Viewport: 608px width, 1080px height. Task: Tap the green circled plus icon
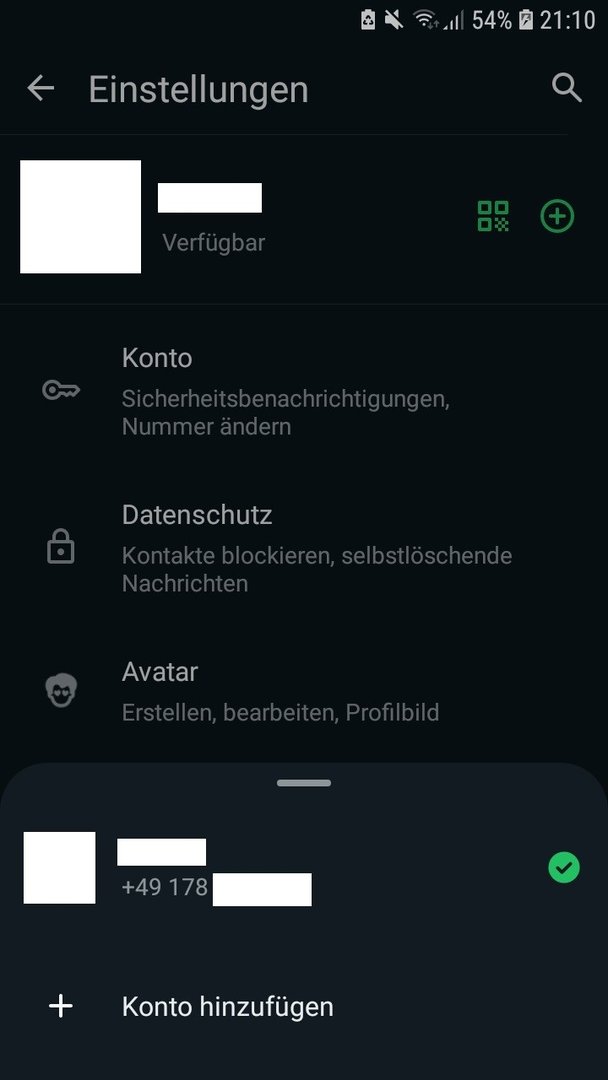click(557, 216)
